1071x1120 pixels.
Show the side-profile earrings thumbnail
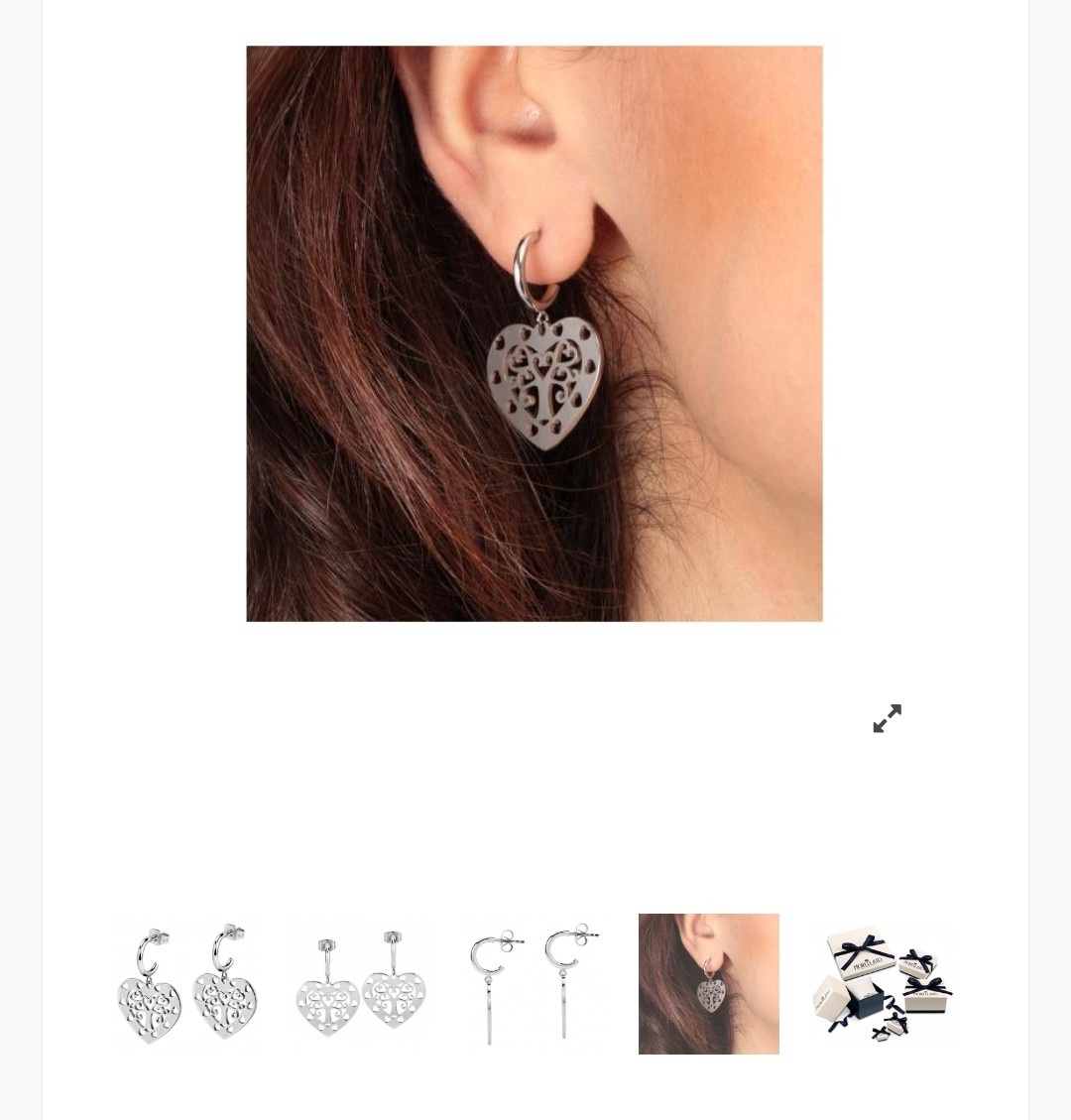(535, 984)
